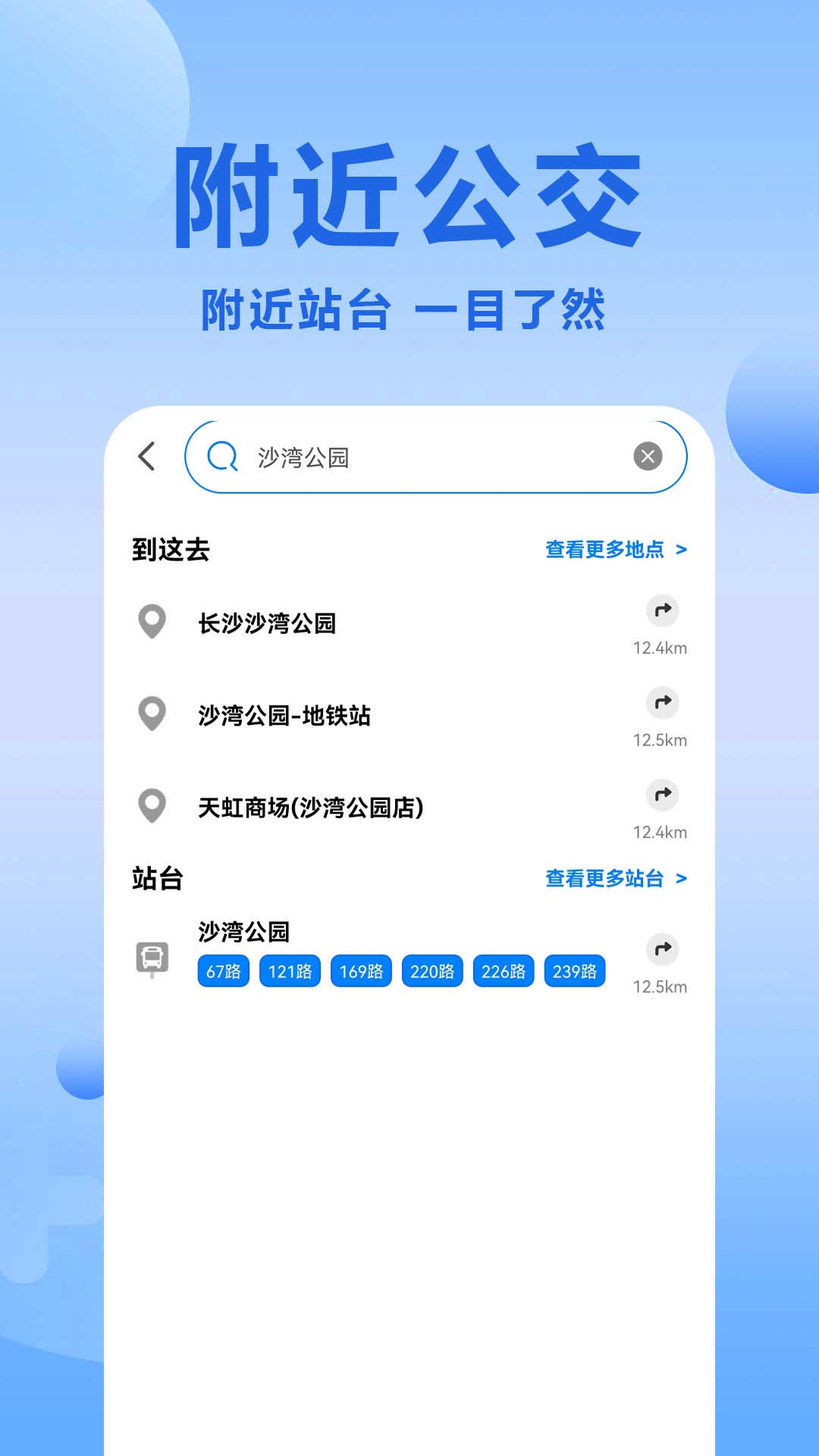Open 查看更多站台 to view more stations

coord(604,880)
